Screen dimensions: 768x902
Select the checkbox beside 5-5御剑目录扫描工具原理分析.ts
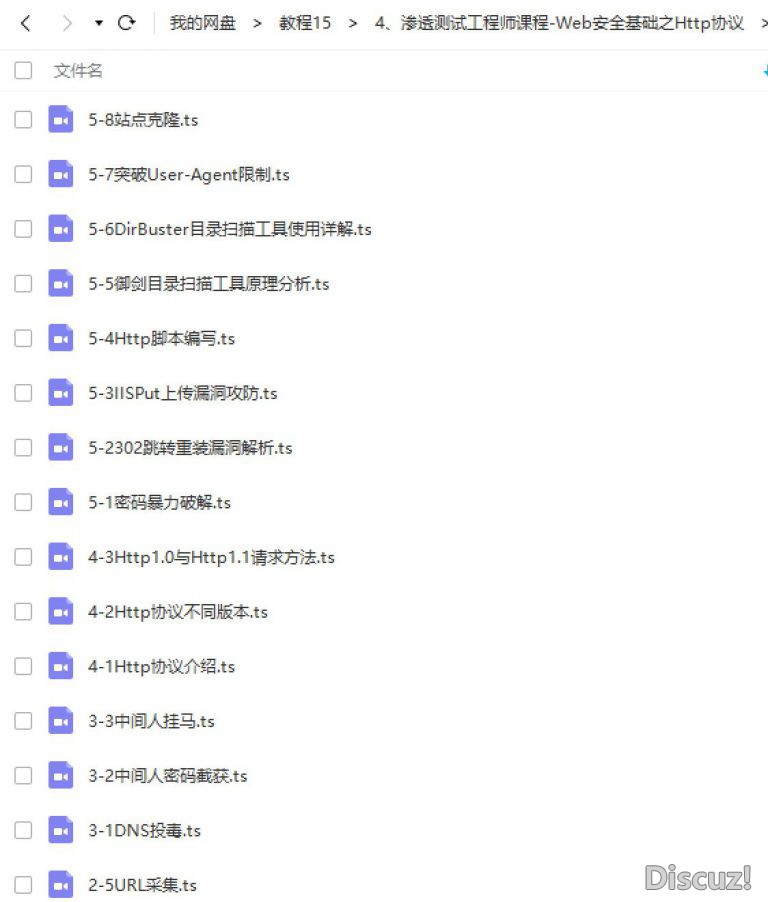(23, 284)
